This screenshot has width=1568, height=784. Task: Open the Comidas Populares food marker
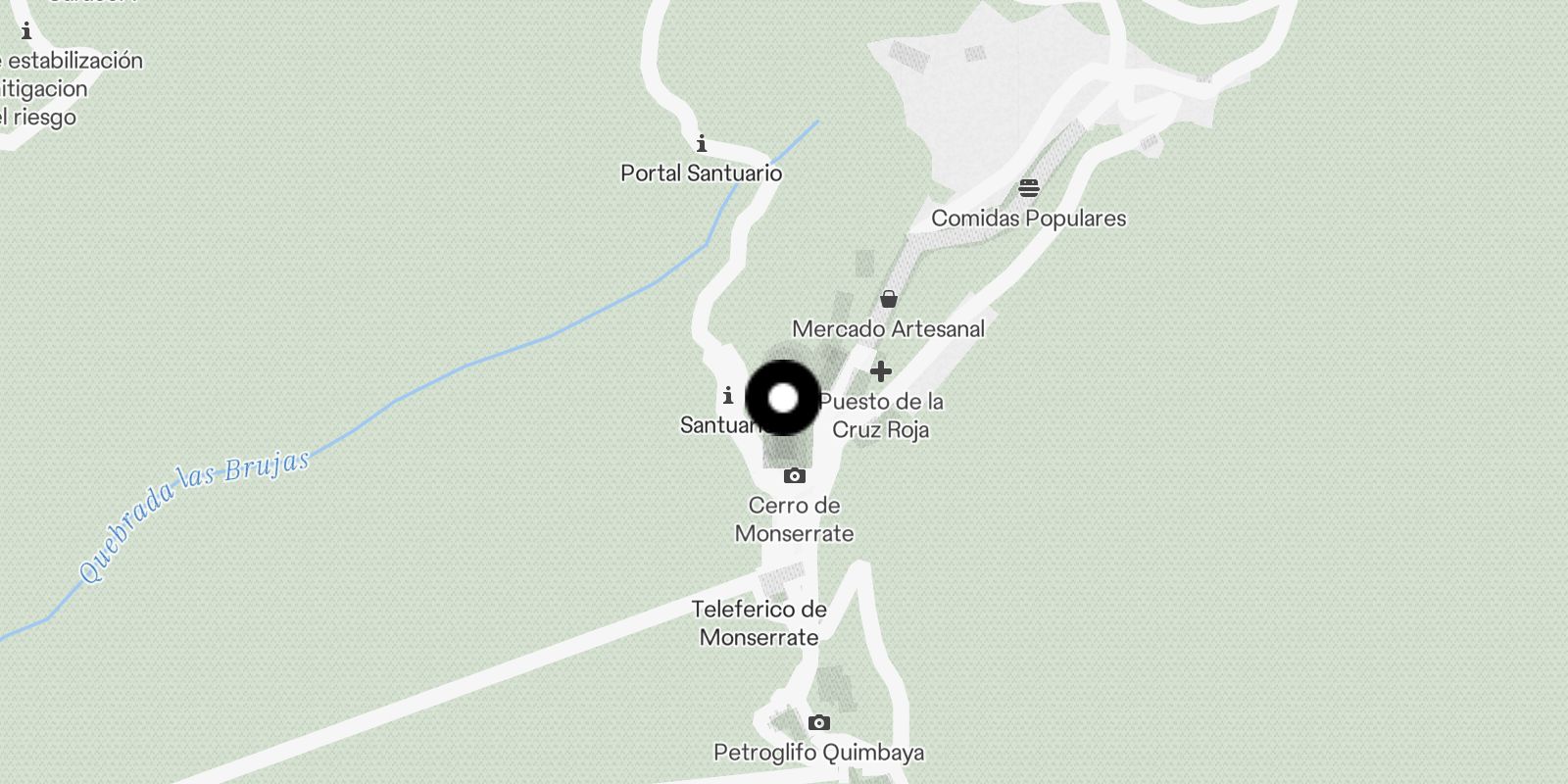1028,187
